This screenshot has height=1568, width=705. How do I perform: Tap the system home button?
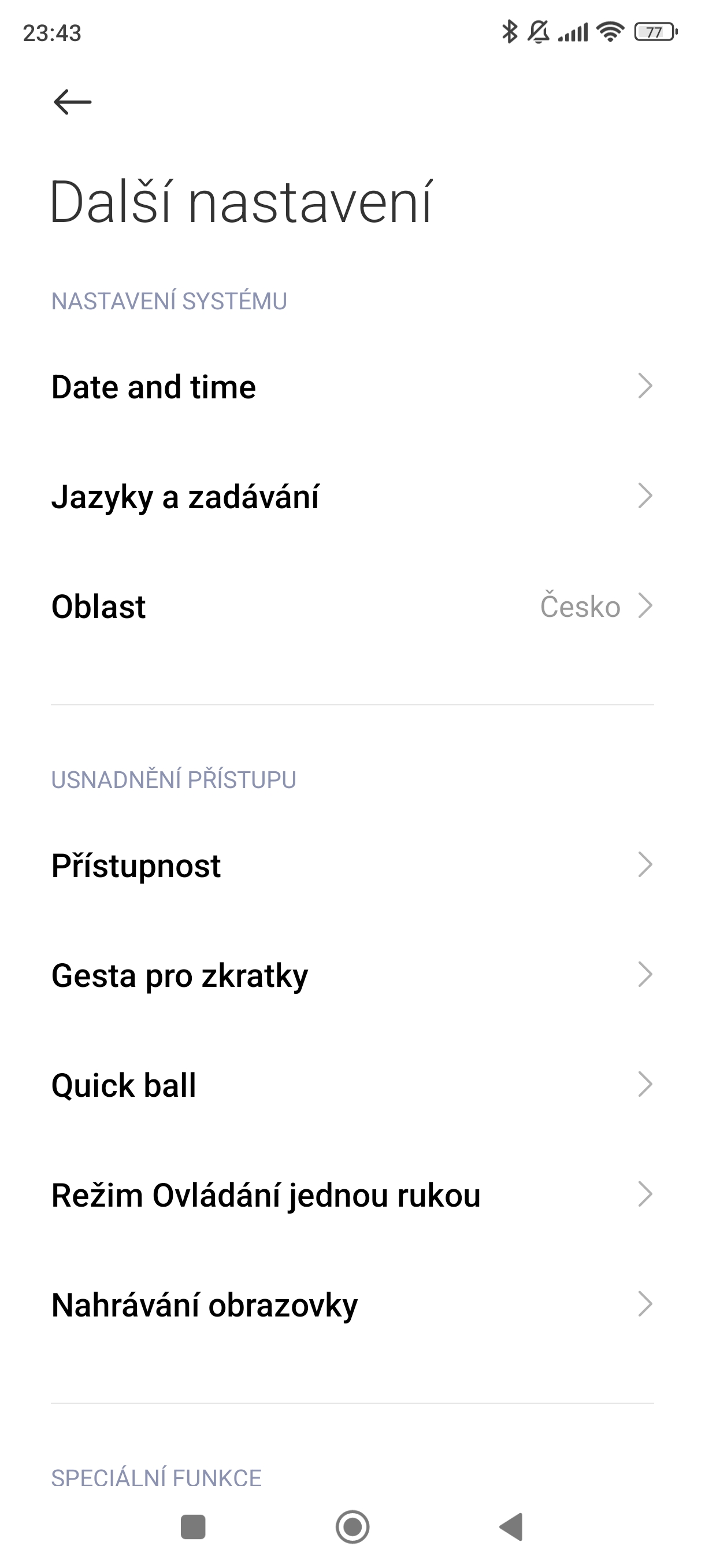(352, 1526)
